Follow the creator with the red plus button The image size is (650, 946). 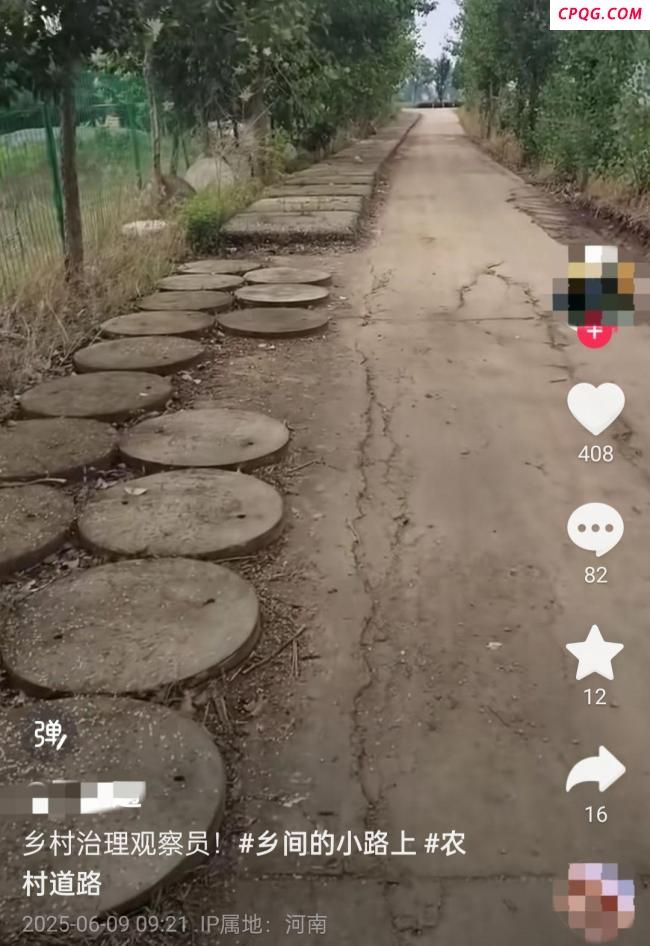595,332
